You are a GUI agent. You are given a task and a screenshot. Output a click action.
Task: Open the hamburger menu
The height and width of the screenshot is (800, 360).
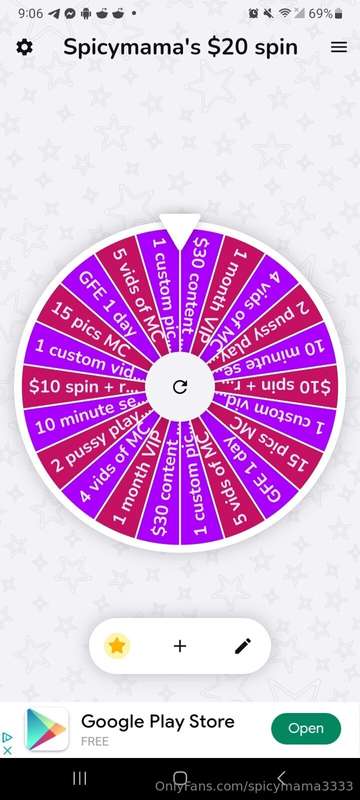[339, 47]
